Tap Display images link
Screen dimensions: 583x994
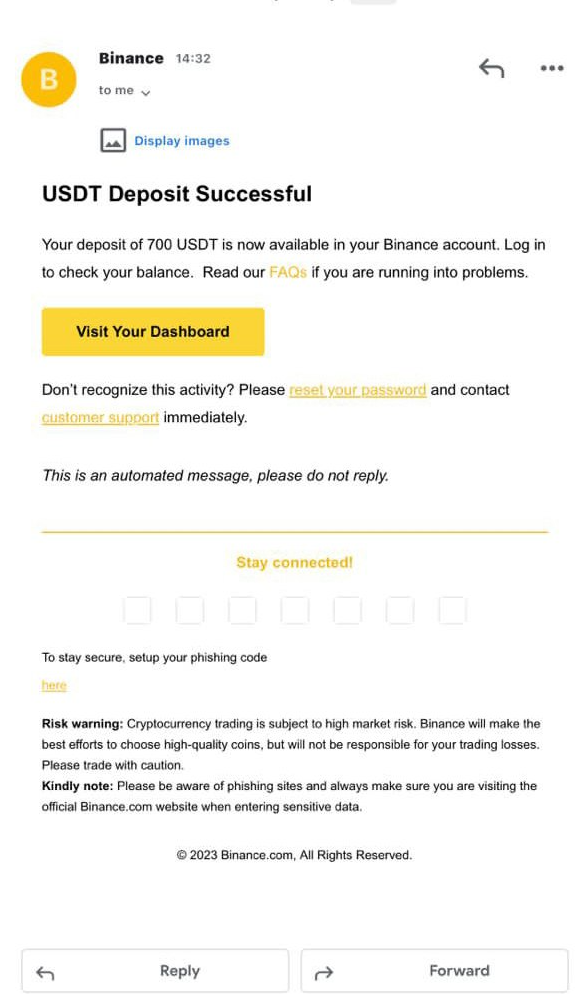pos(182,141)
